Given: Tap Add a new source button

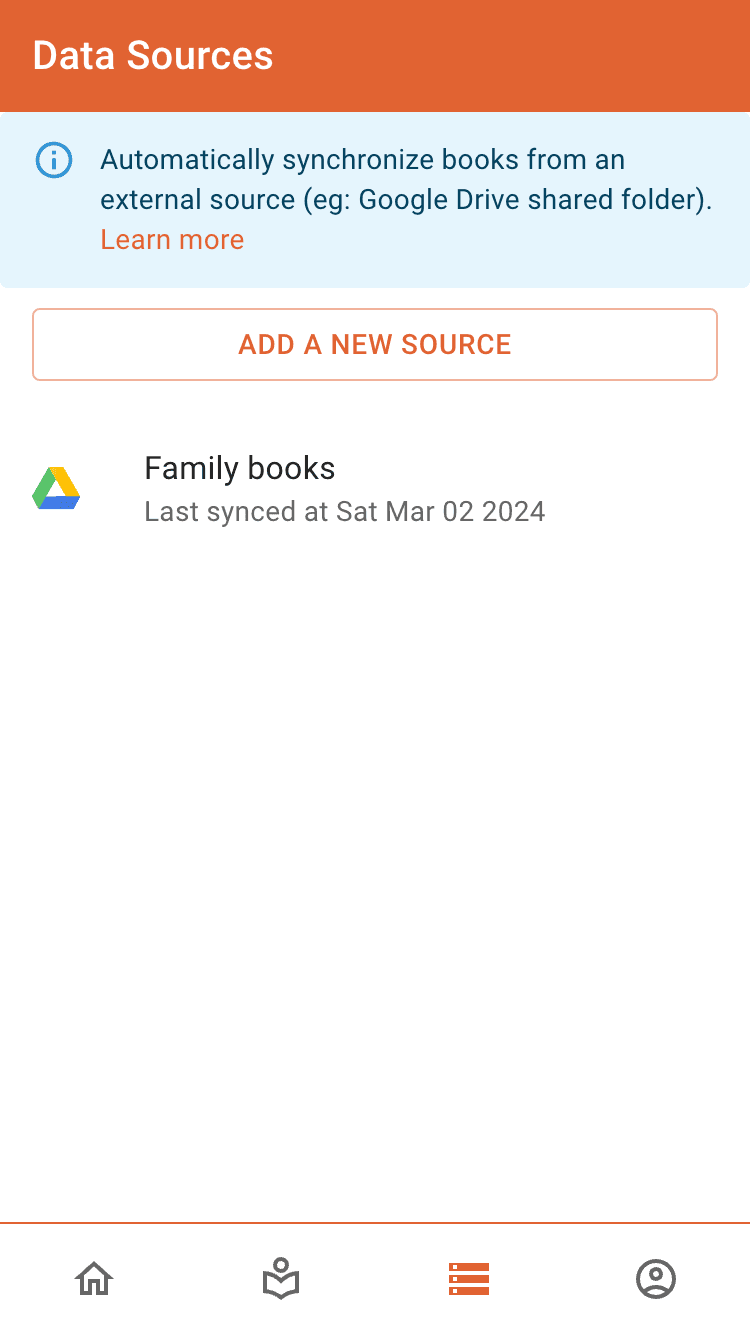Looking at the screenshot, I should (375, 344).
